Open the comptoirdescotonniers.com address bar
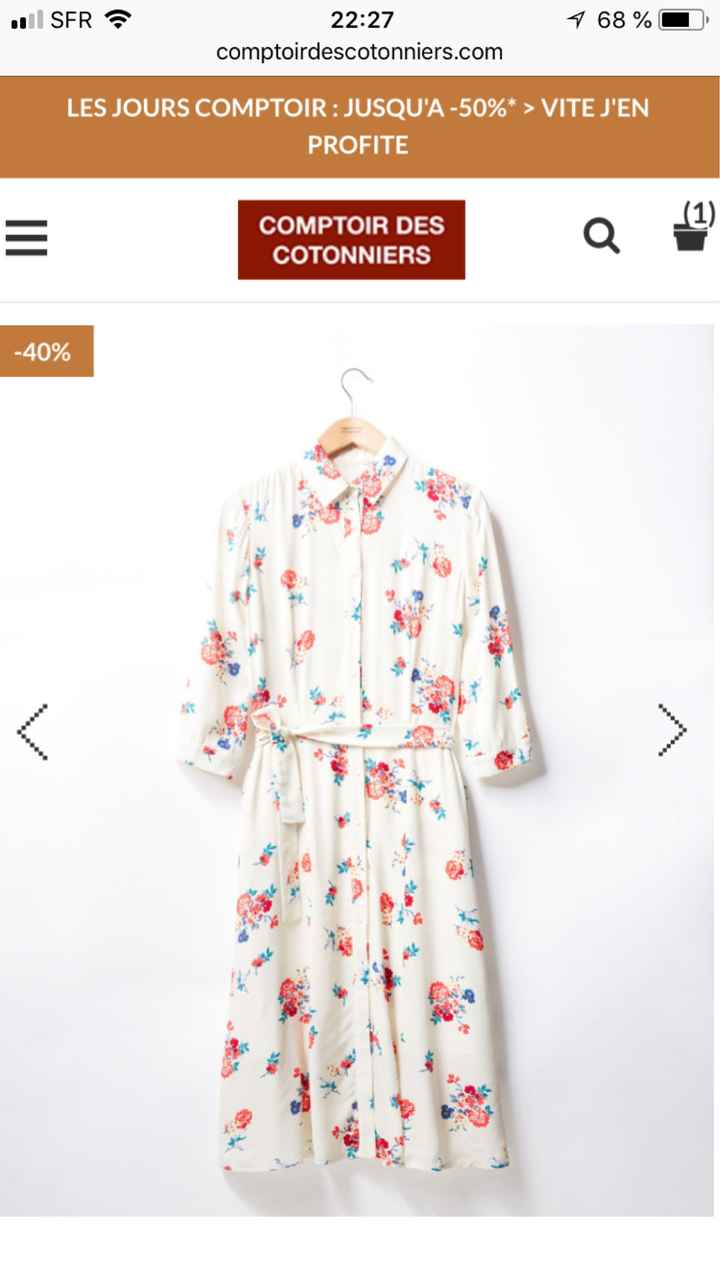 pyautogui.click(x=357, y=51)
